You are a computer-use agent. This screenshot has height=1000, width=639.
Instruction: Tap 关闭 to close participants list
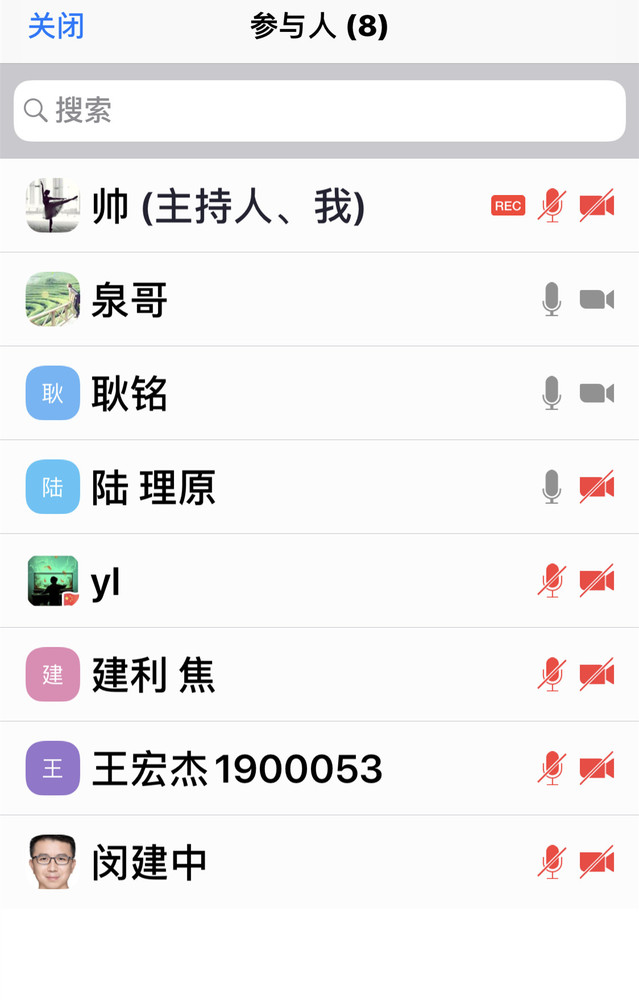56,27
